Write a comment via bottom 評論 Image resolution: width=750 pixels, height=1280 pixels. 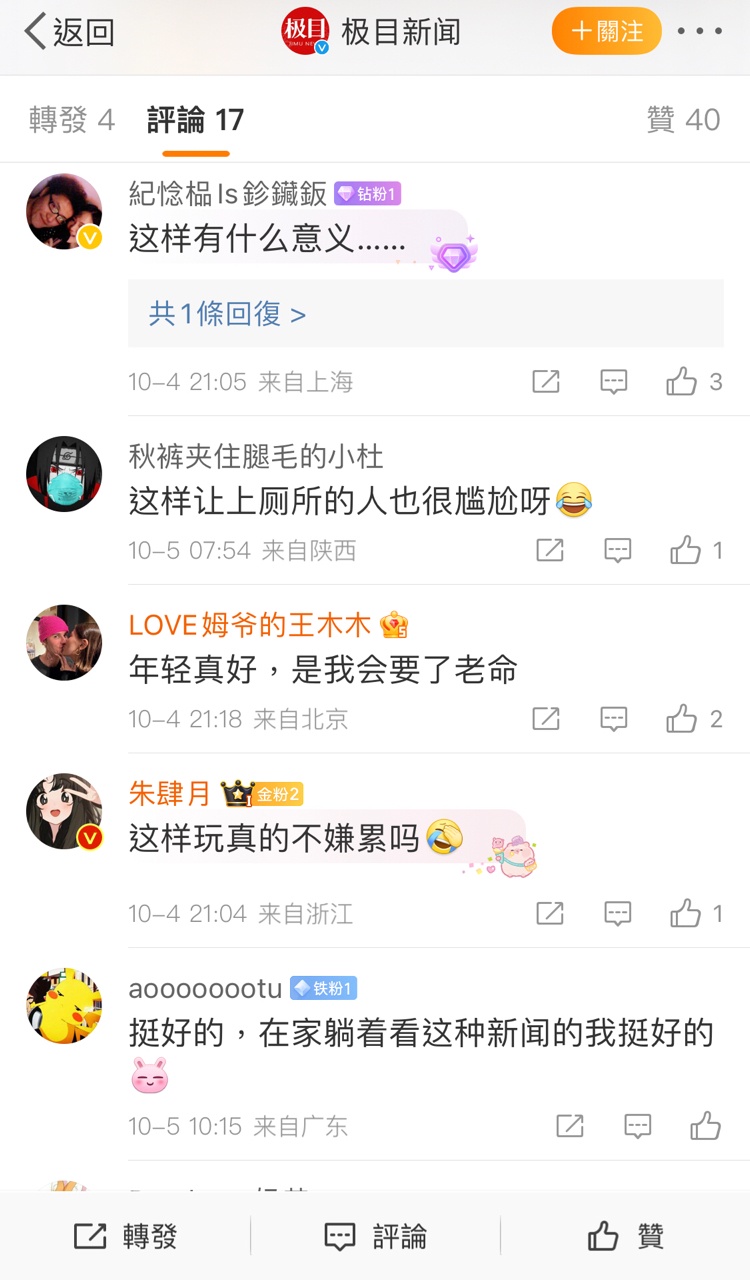(375, 1237)
